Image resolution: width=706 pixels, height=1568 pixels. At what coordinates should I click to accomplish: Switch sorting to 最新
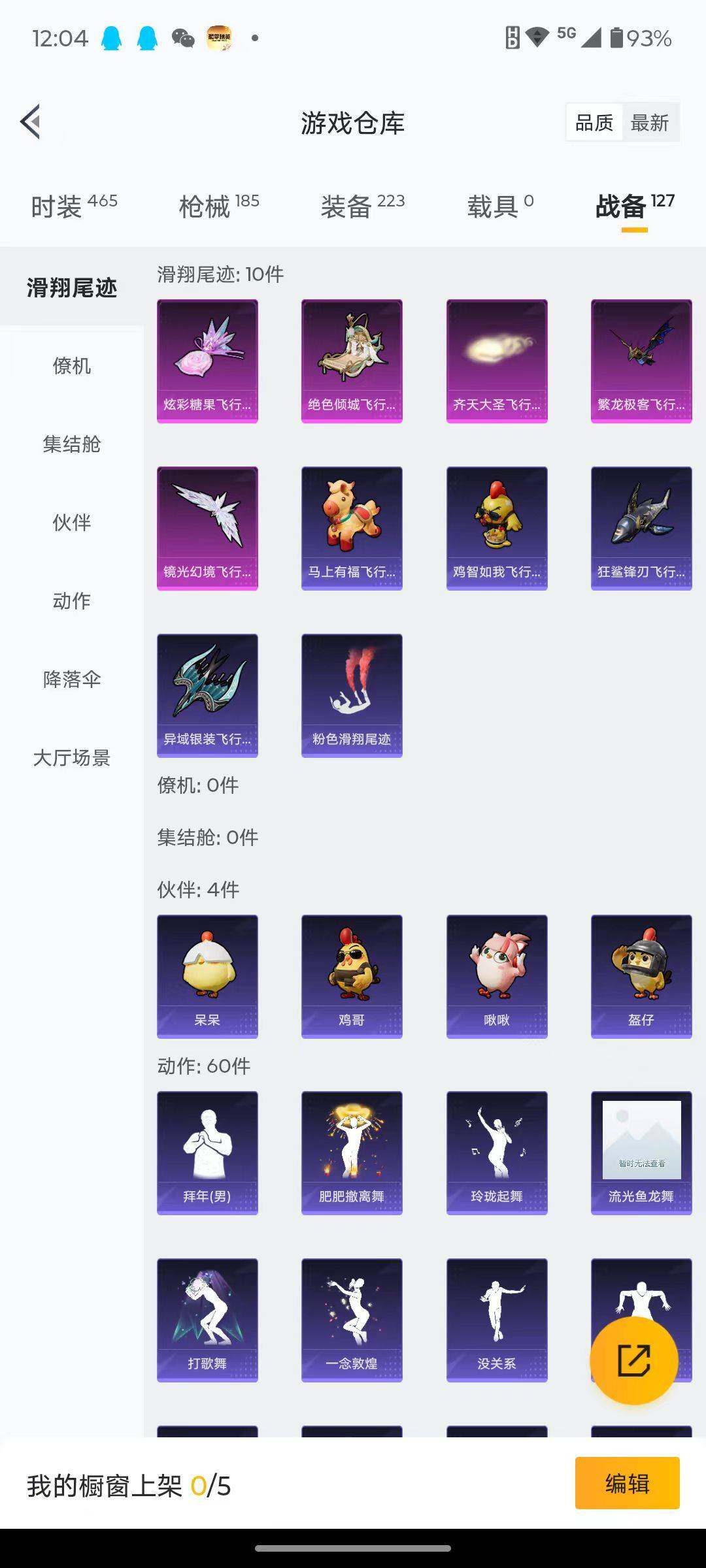649,122
